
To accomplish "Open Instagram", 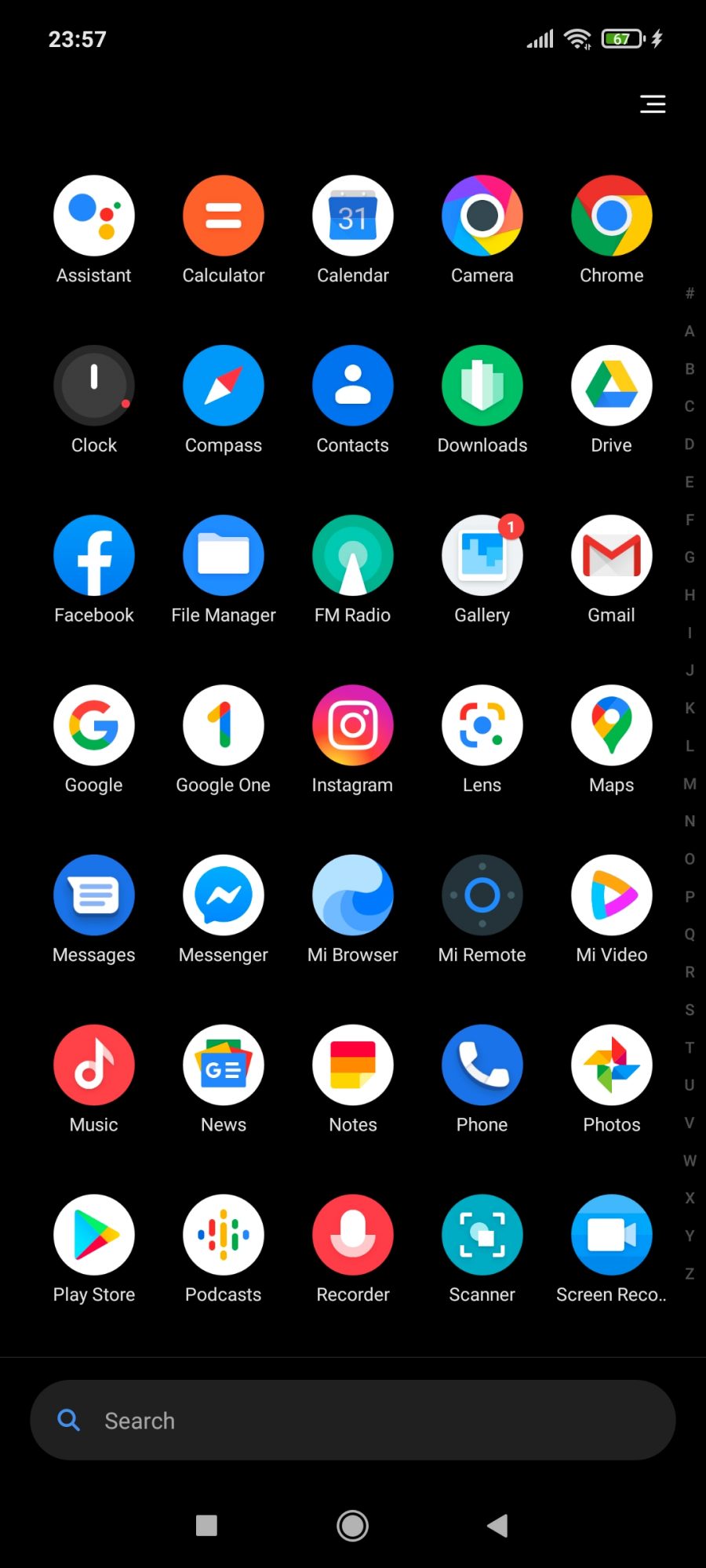I will [x=353, y=725].
